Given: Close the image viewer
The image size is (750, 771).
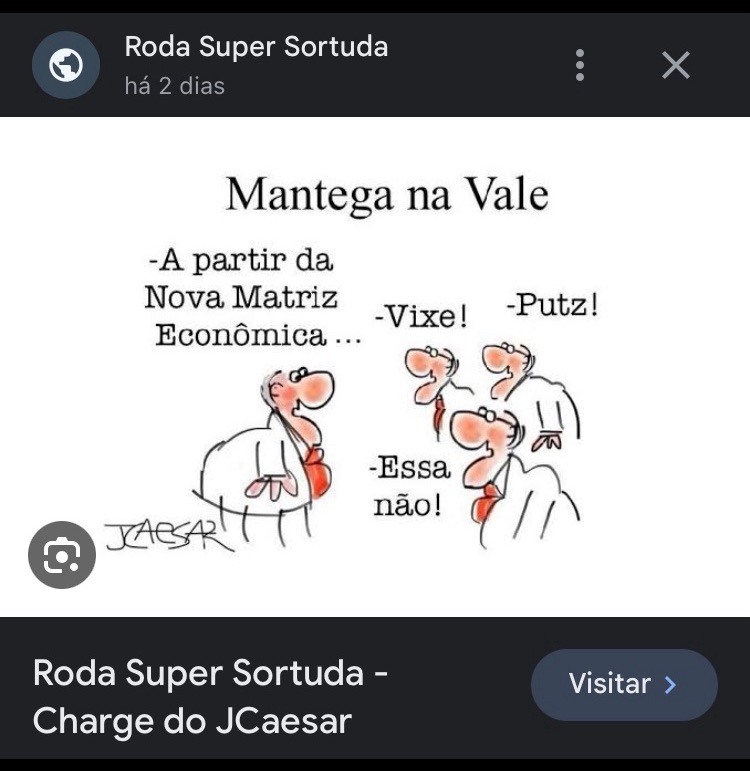Looking at the screenshot, I should coord(676,66).
